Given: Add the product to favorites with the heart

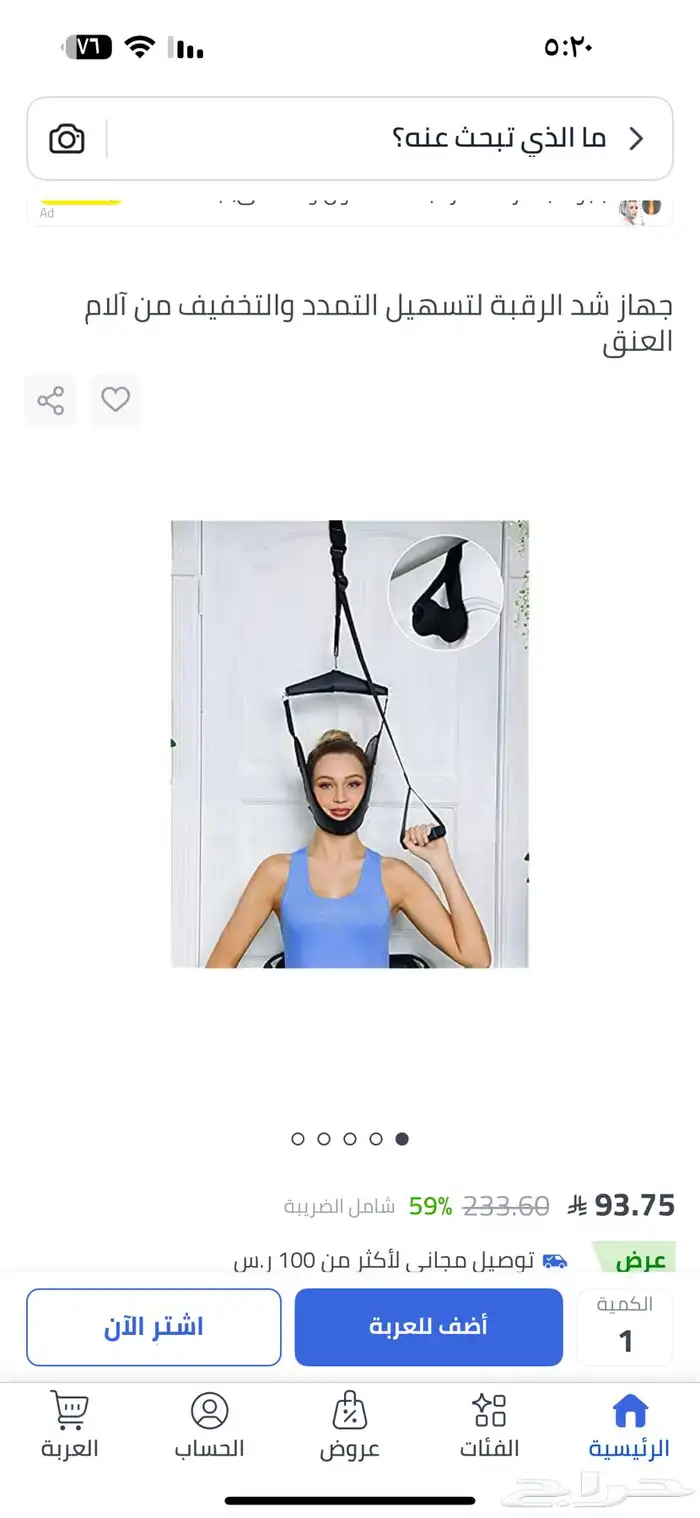Looking at the screenshot, I should click(116, 400).
